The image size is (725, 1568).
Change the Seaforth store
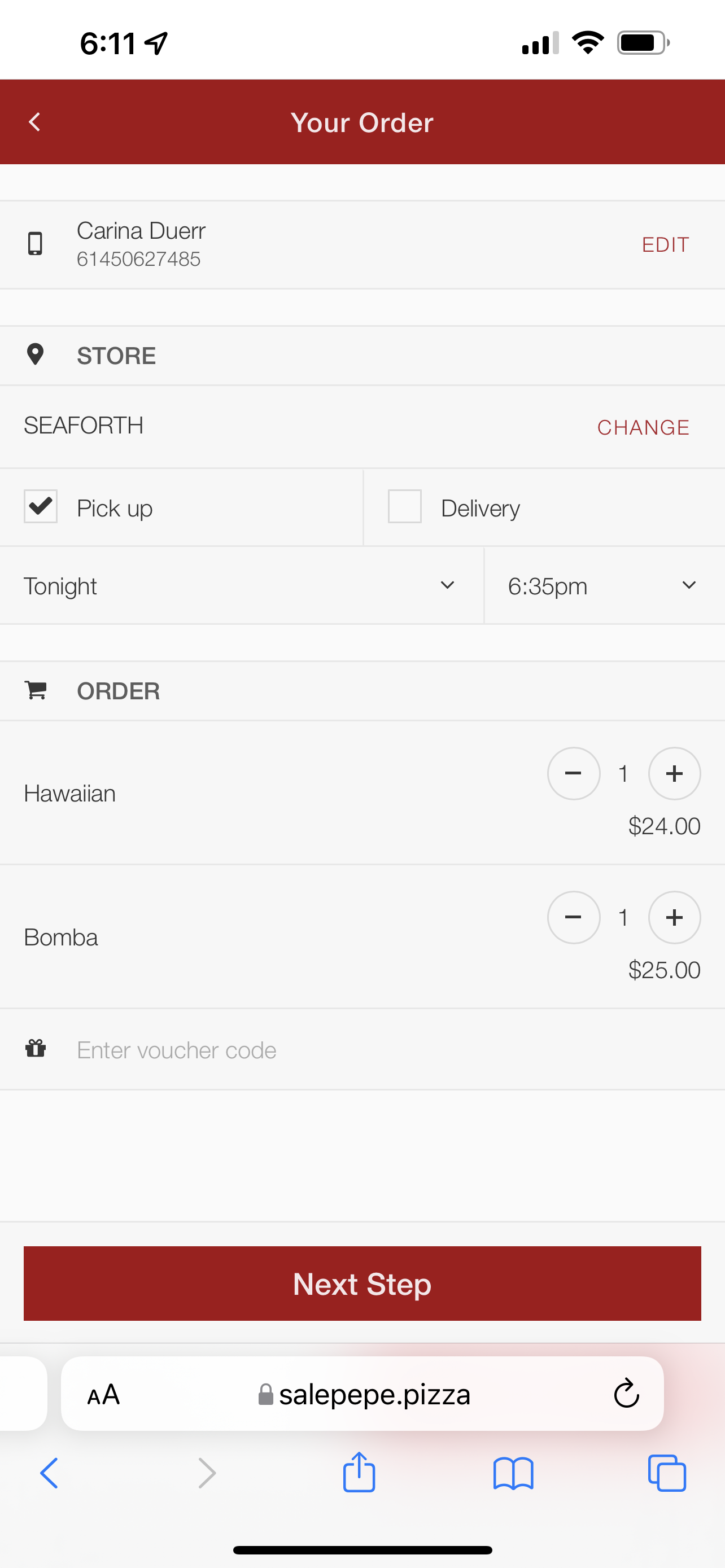tap(642, 427)
